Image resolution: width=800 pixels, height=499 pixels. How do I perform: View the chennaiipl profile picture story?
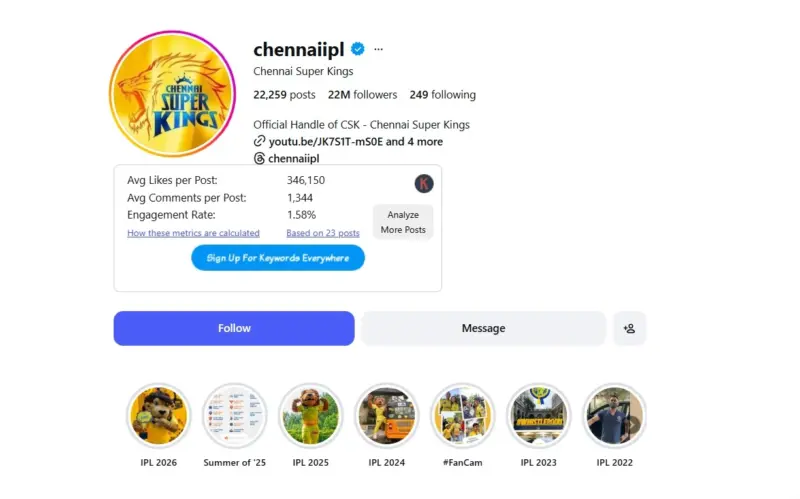tap(171, 93)
